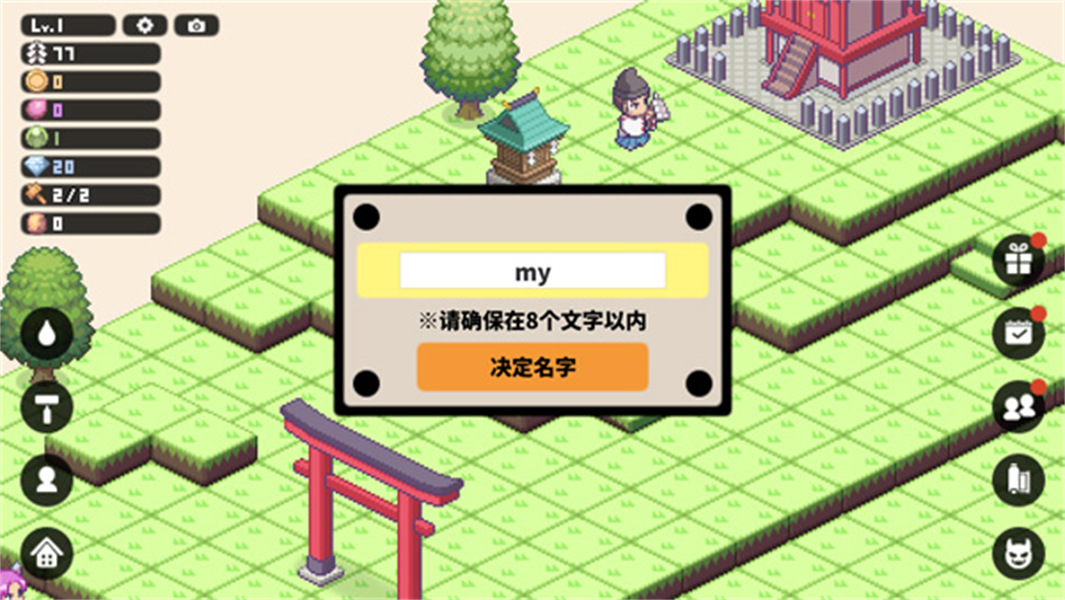Select the paint roller tool
Image resolution: width=1065 pixels, height=600 pixels.
46,407
